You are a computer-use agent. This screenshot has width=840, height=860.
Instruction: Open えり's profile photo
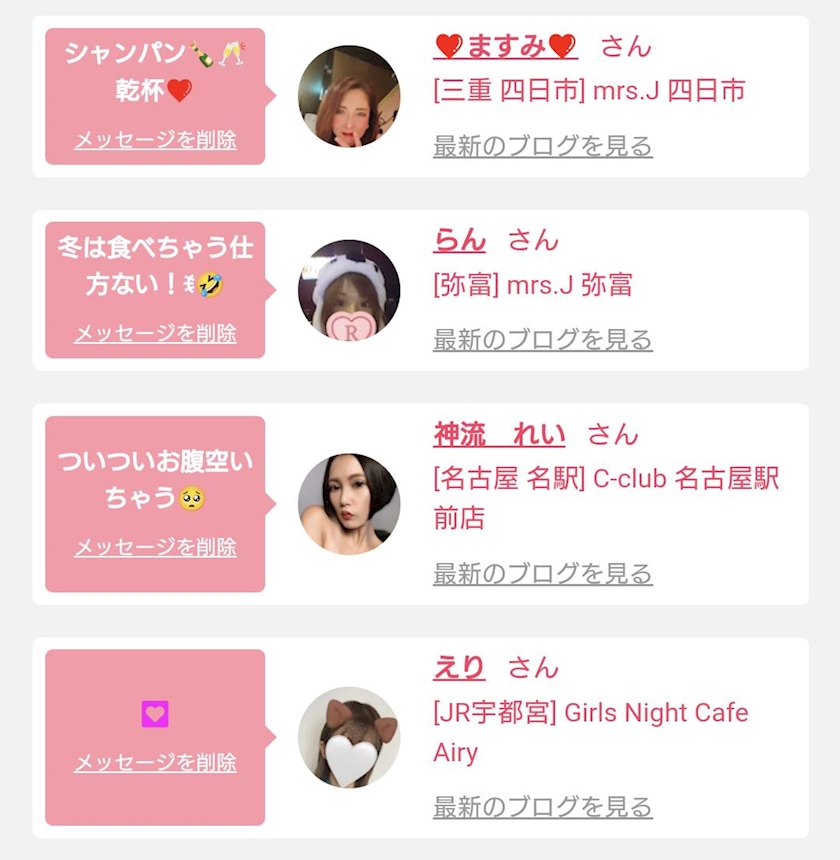point(349,737)
